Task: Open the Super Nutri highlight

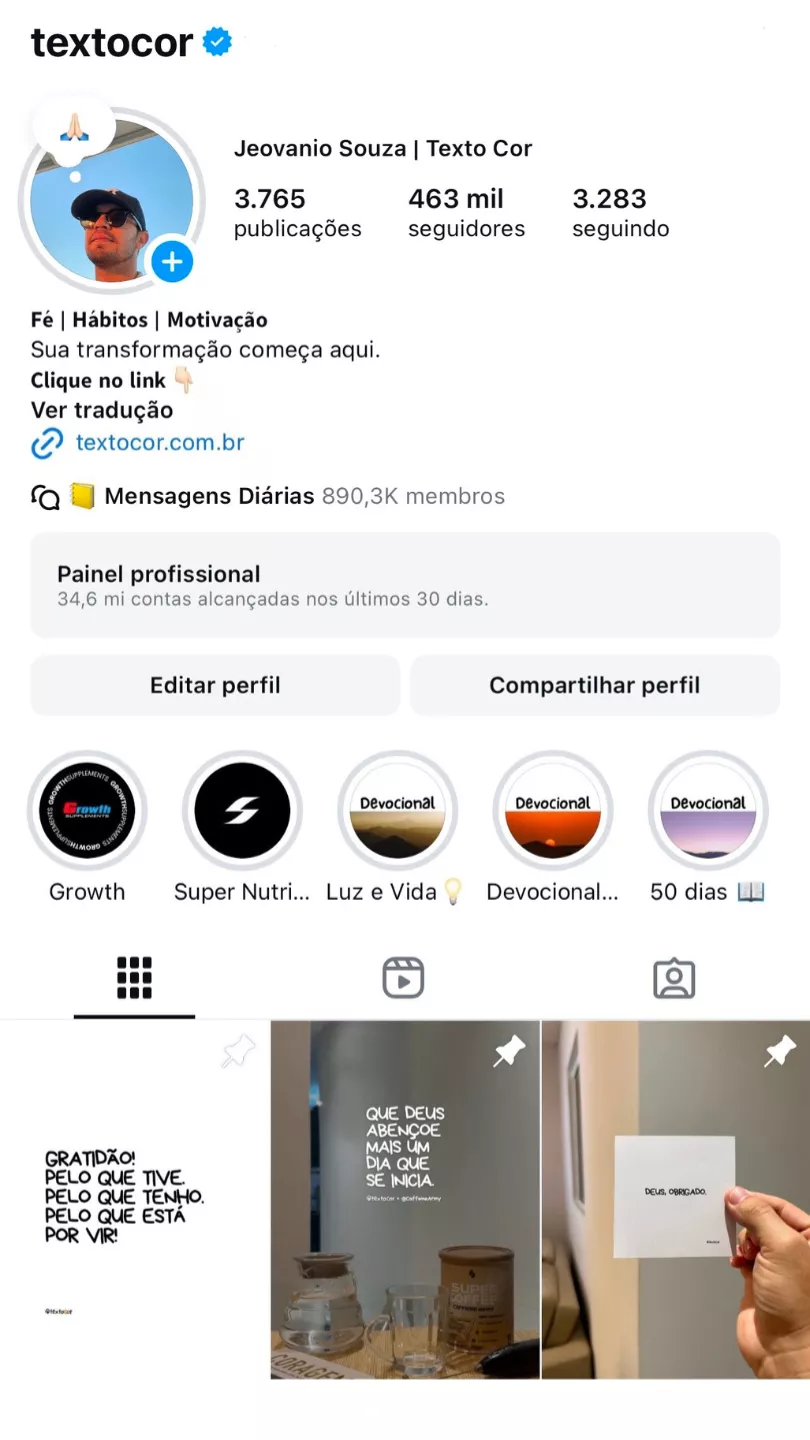Action: (x=242, y=811)
